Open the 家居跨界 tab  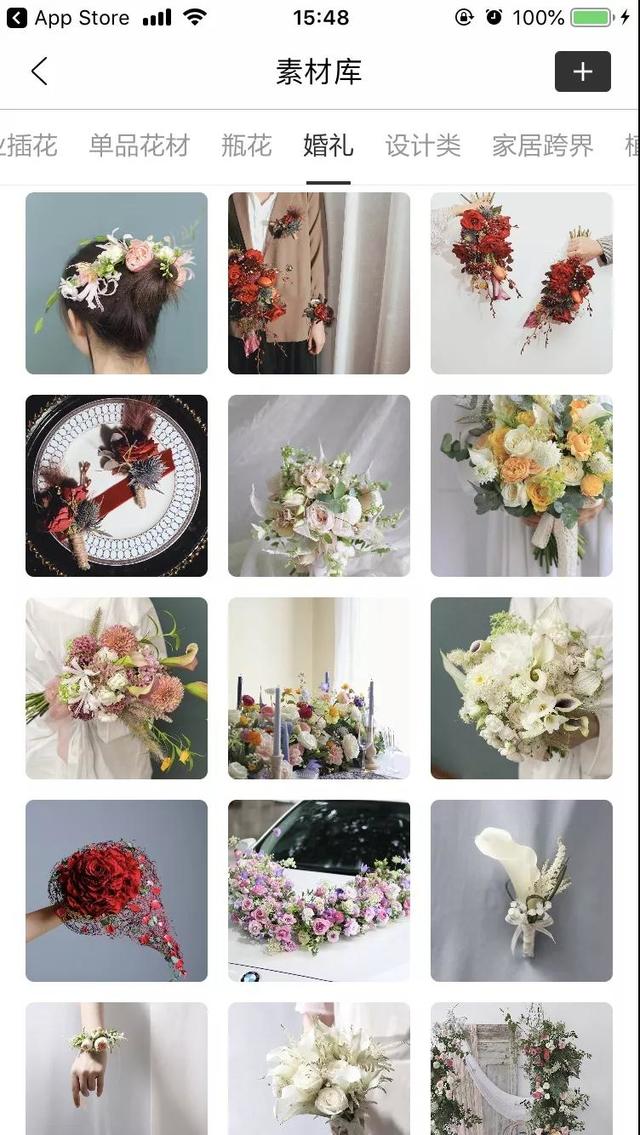click(x=542, y=146)
